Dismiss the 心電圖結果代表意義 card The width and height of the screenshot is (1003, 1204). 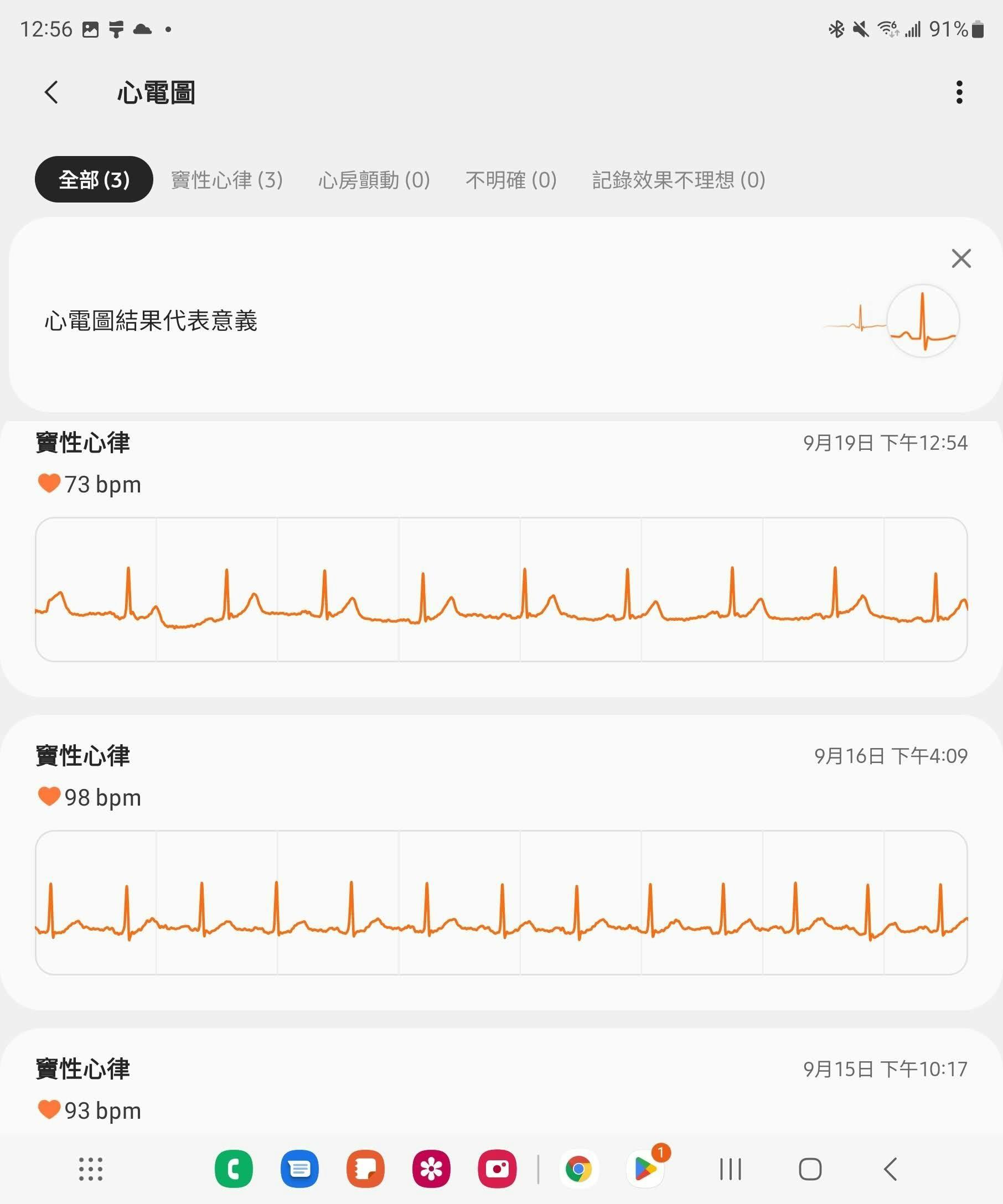[961, 258]
